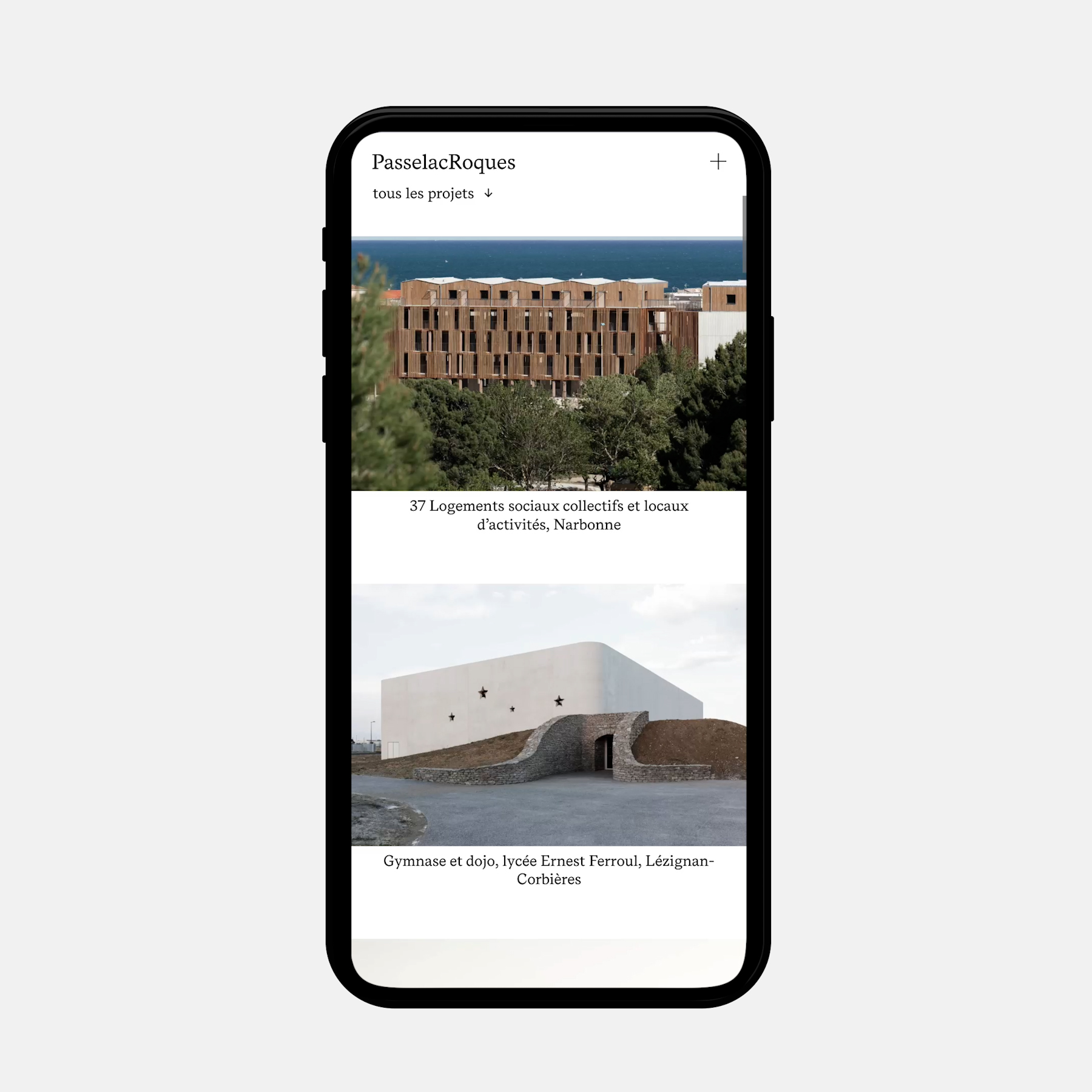Image resolution: width=1092 pixels, height=1092 pixels.
Task: Expand the 'tous les projets' filter
Action: point(433,194)
